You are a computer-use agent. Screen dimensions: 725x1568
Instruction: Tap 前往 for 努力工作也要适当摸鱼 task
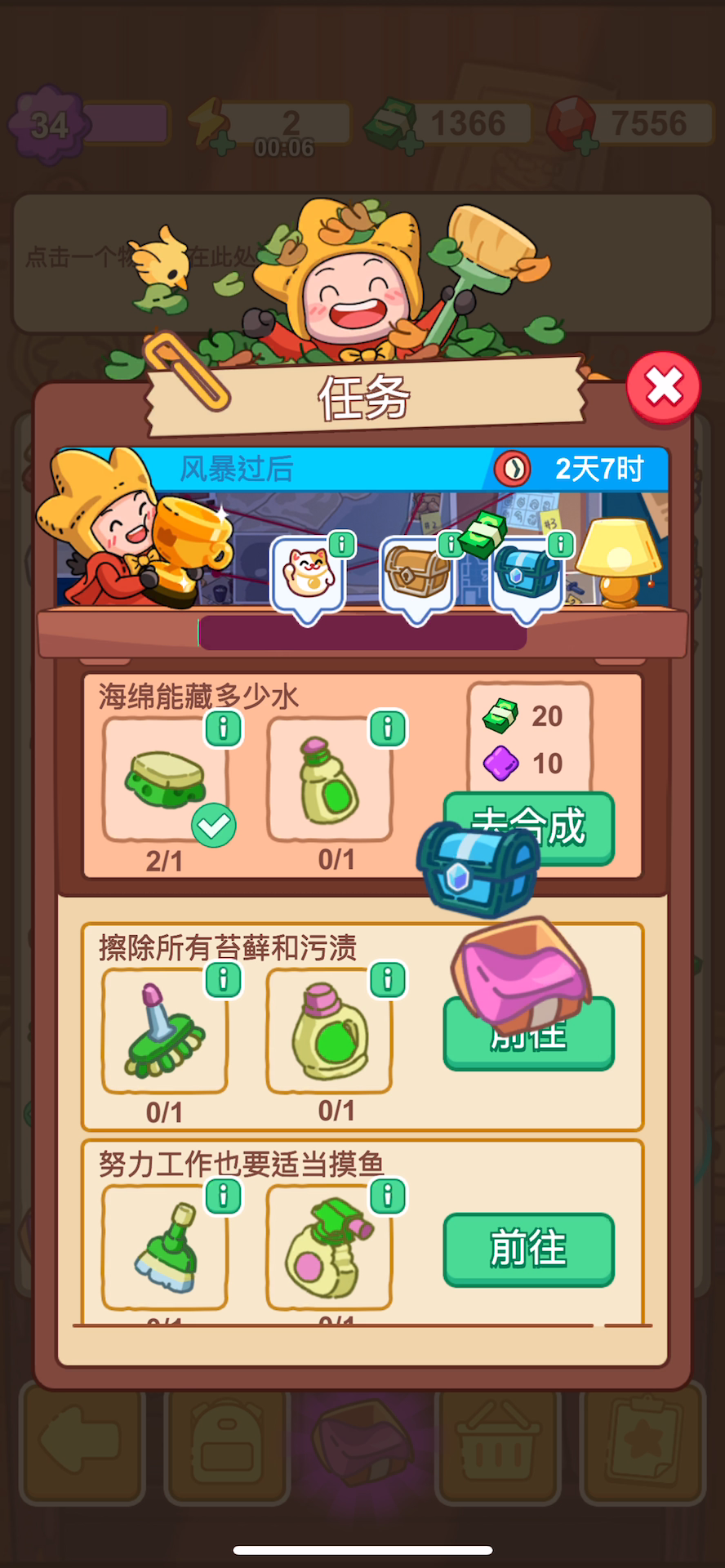(528, 1249)
